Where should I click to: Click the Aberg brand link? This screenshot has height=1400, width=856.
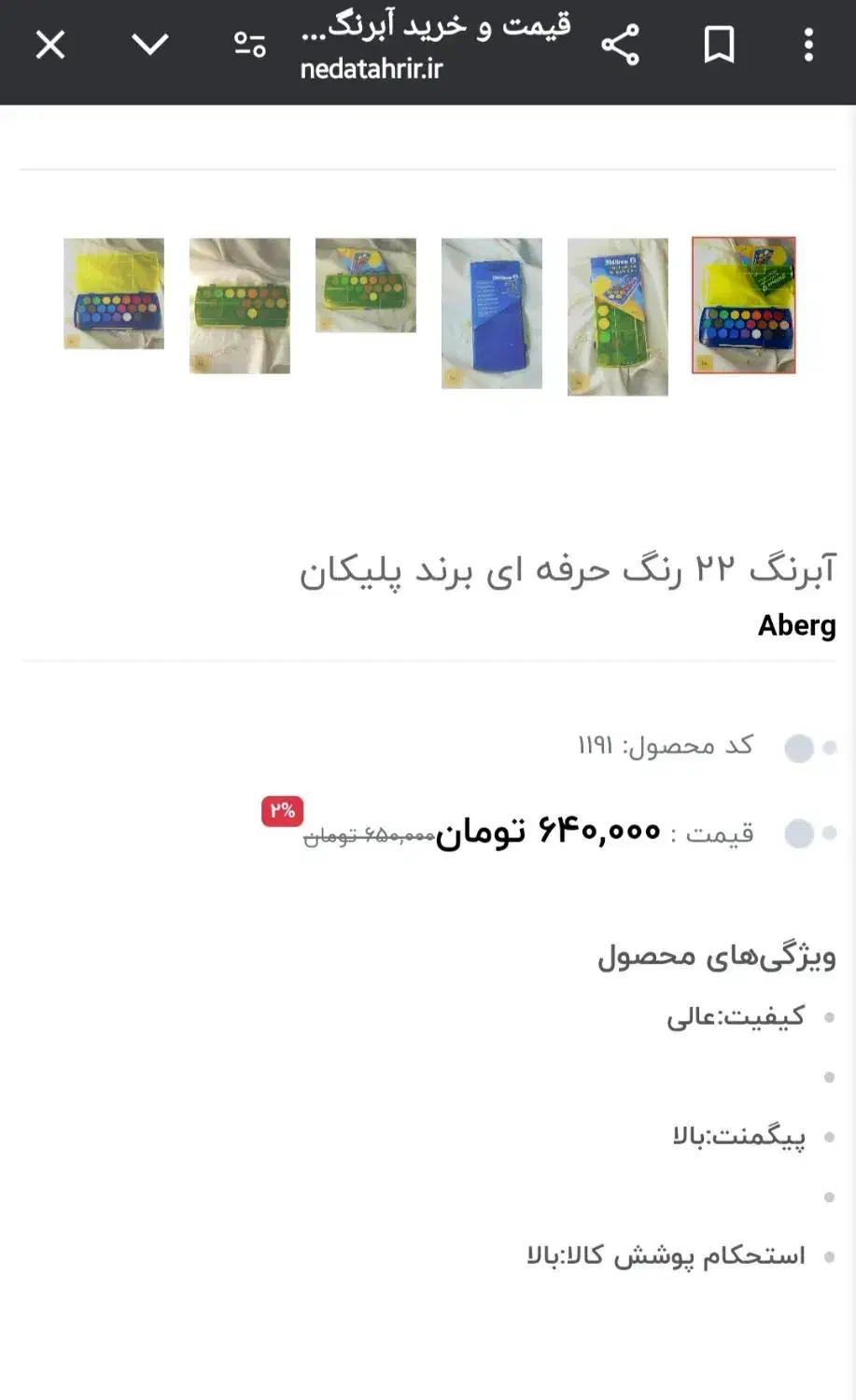(796, 625)
